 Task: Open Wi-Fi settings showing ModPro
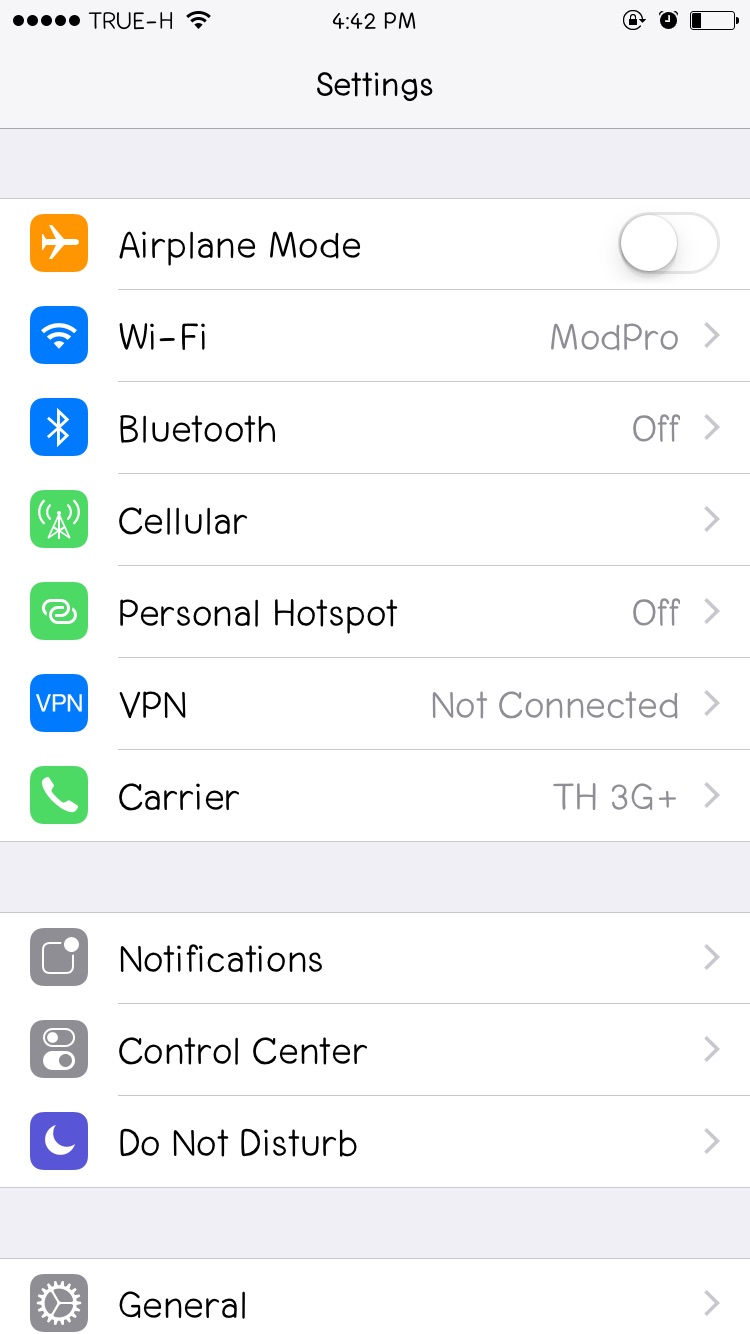(375, 337)
